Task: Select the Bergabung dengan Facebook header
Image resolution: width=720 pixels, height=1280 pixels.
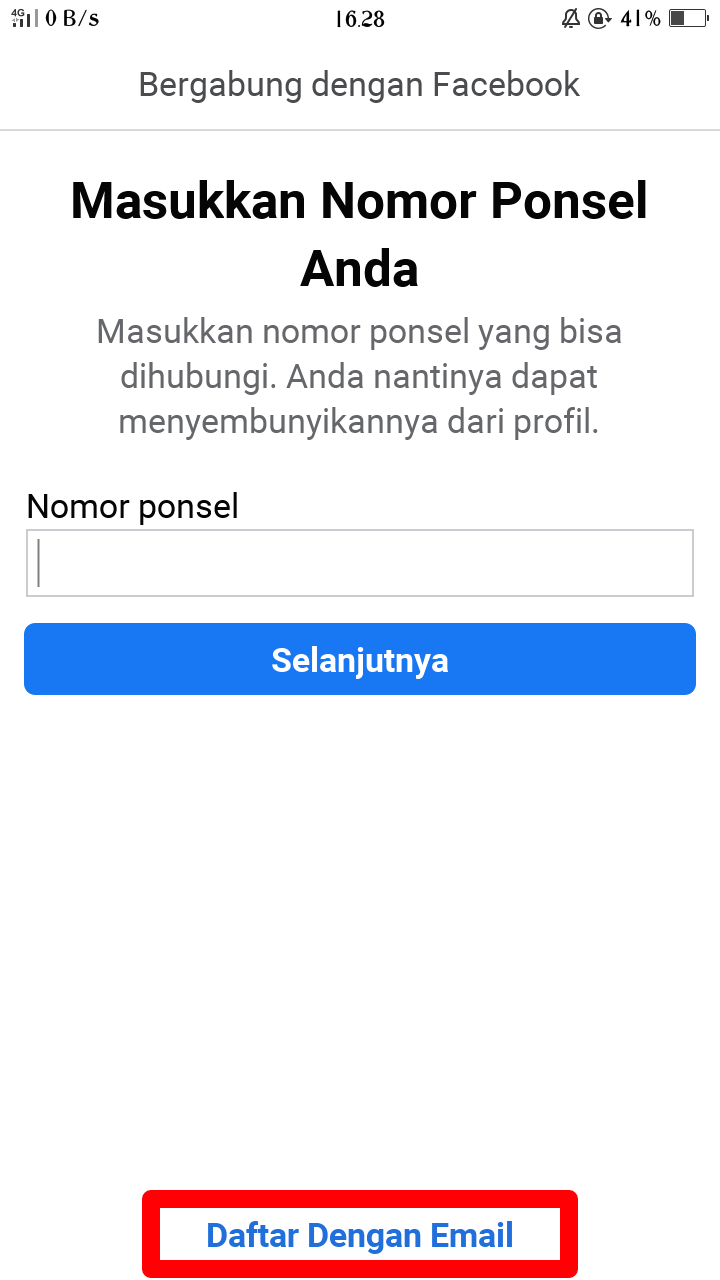Action: pos(360,84)
